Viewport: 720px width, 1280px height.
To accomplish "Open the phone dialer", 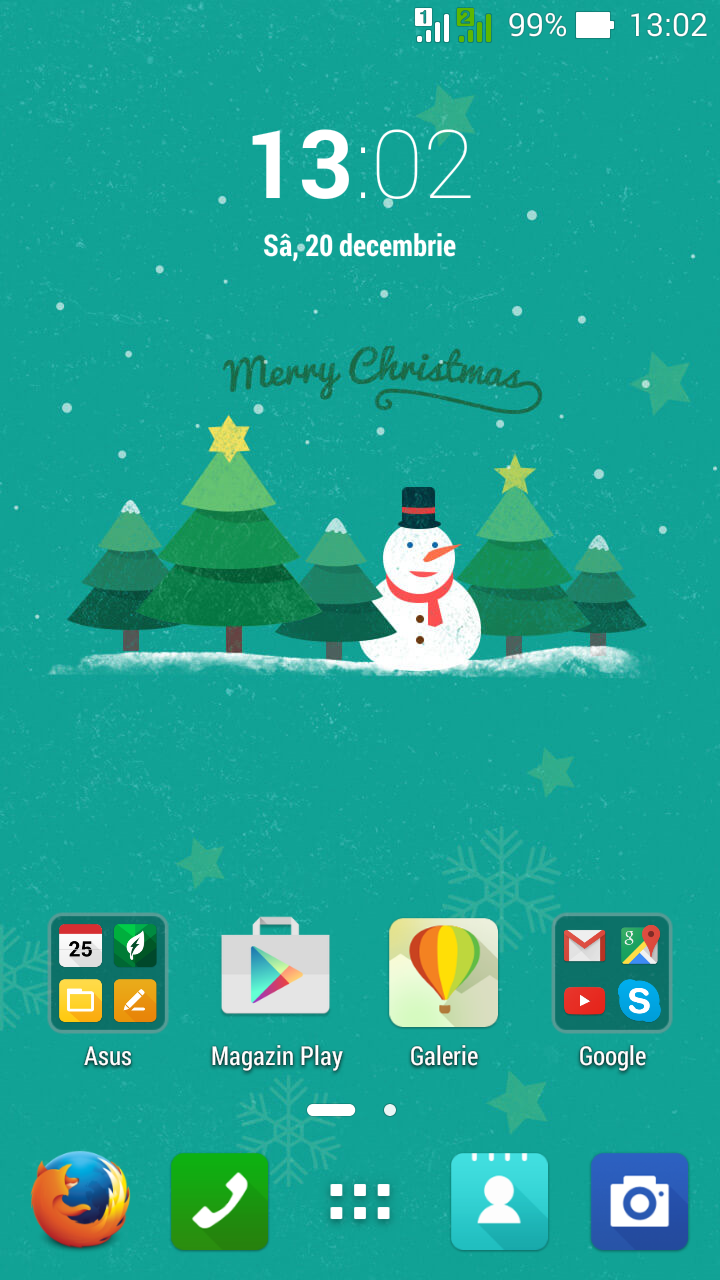I will click(x=220, y=1201).
